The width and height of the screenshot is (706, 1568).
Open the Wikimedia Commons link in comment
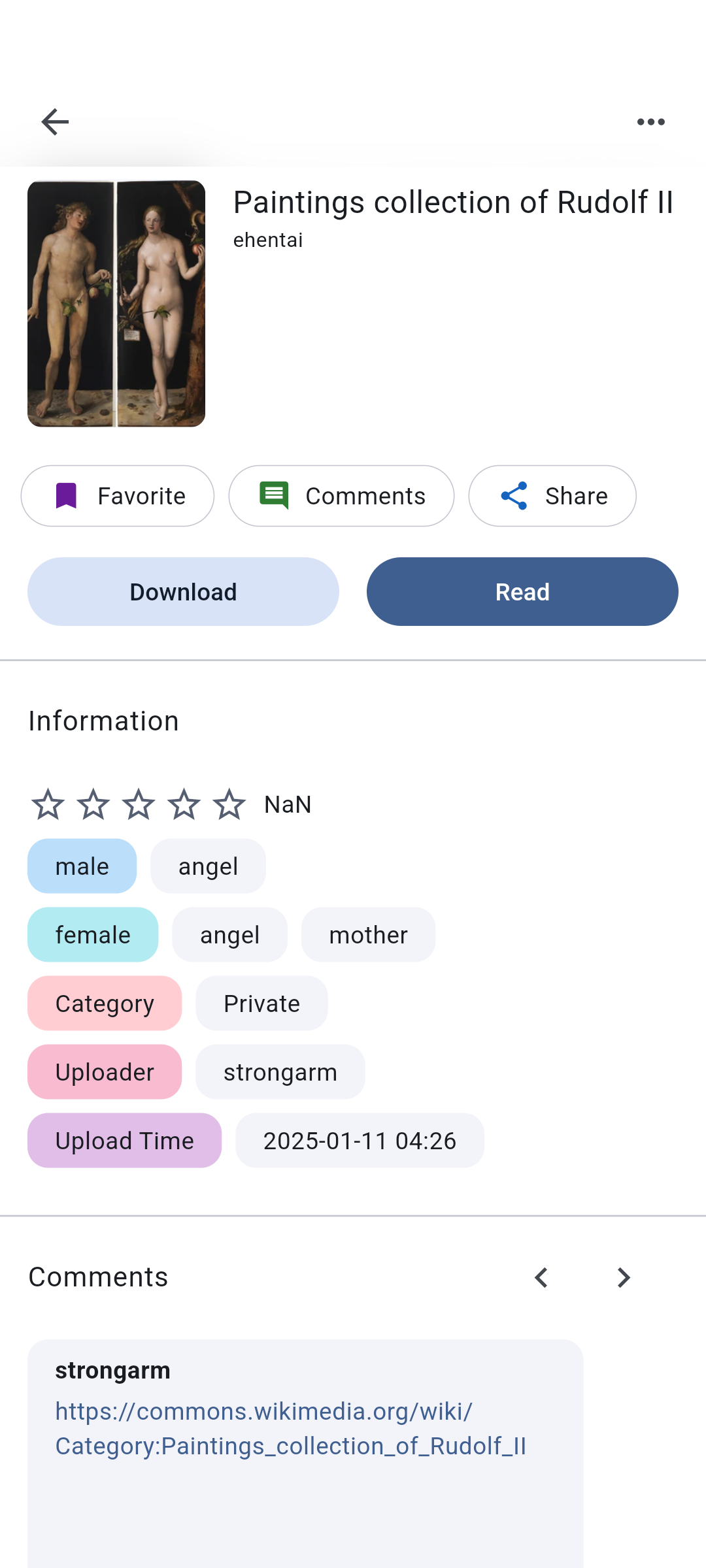pyautogui.click(x=290, y=1429)
